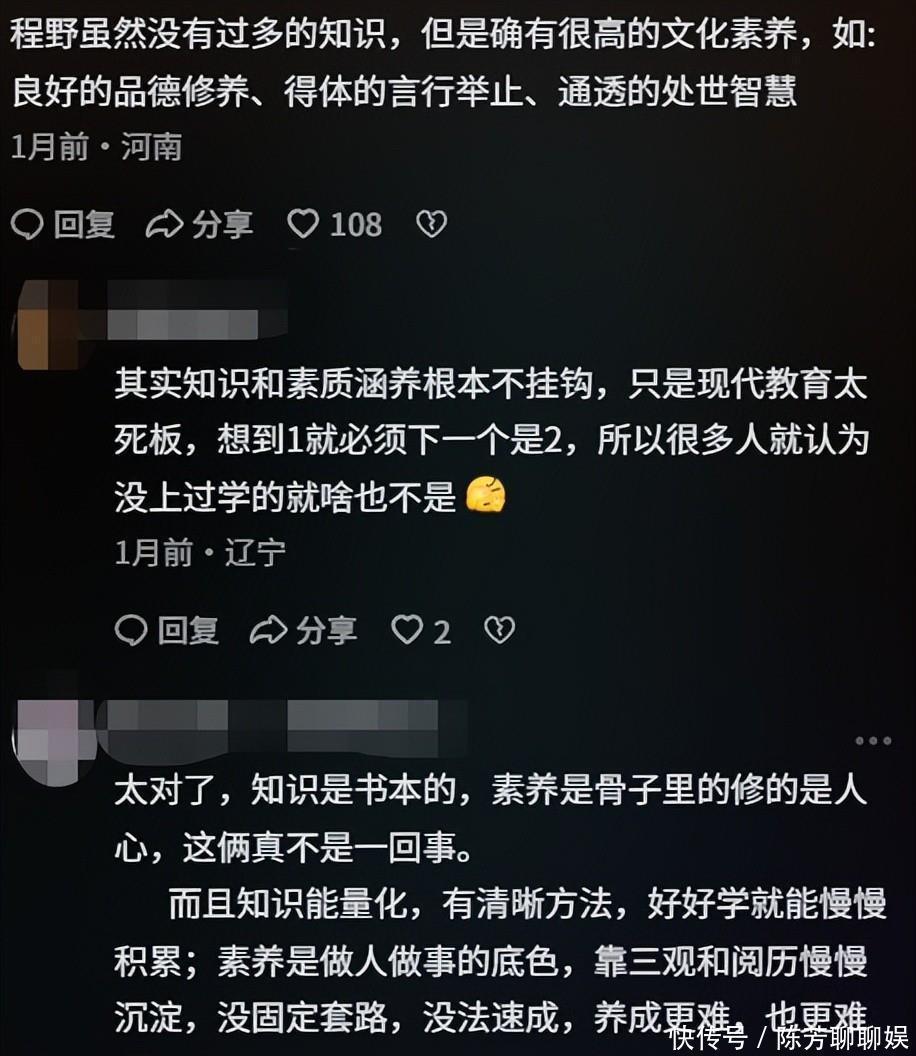This screenshot has width=916, height=1056.
Task: Share the comment from 辽宁
Action: (303, 630)
